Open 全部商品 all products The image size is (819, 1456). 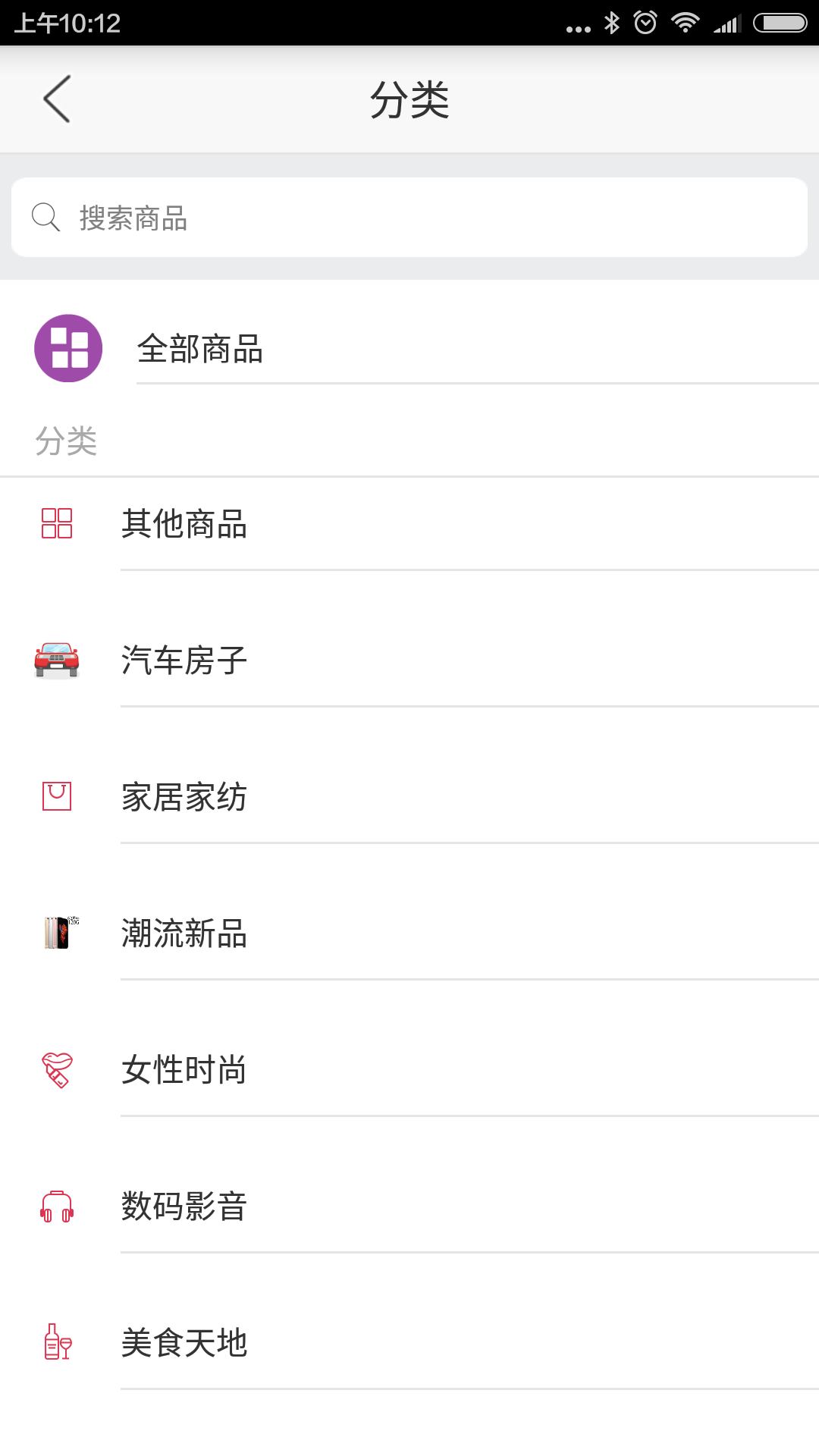pos(200,349)
